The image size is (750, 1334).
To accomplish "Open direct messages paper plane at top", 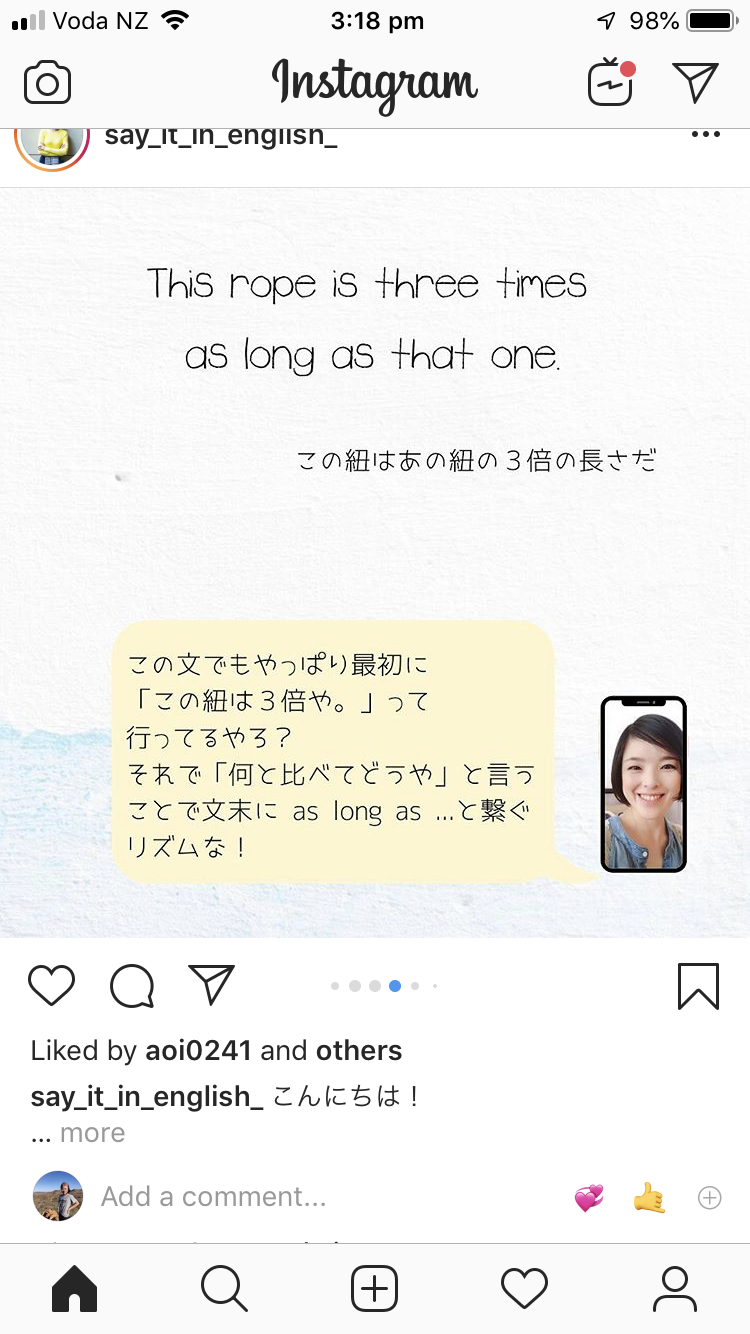I will 696,82.
